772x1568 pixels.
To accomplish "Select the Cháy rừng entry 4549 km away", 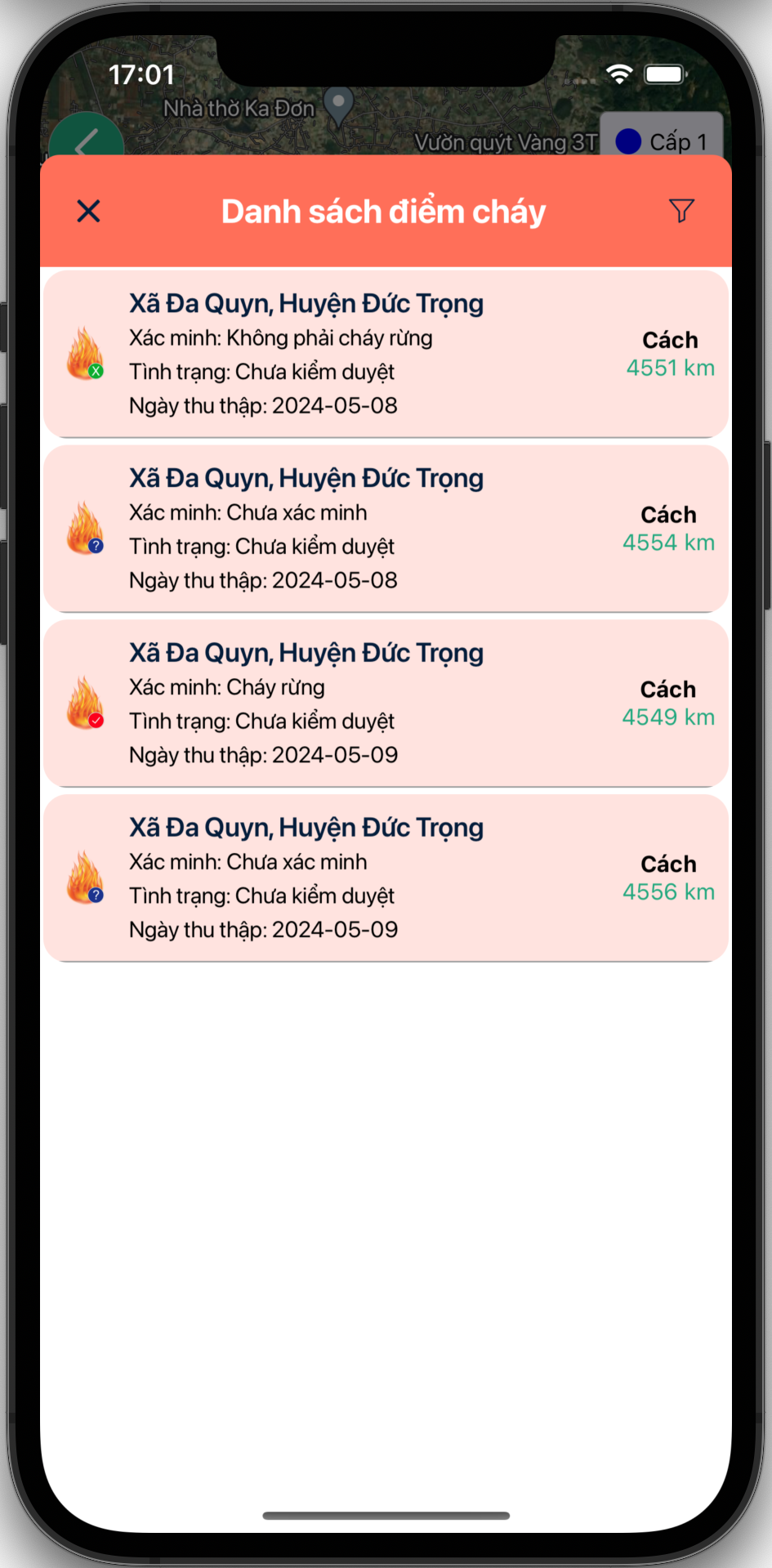I will click(x=386, y=704).
